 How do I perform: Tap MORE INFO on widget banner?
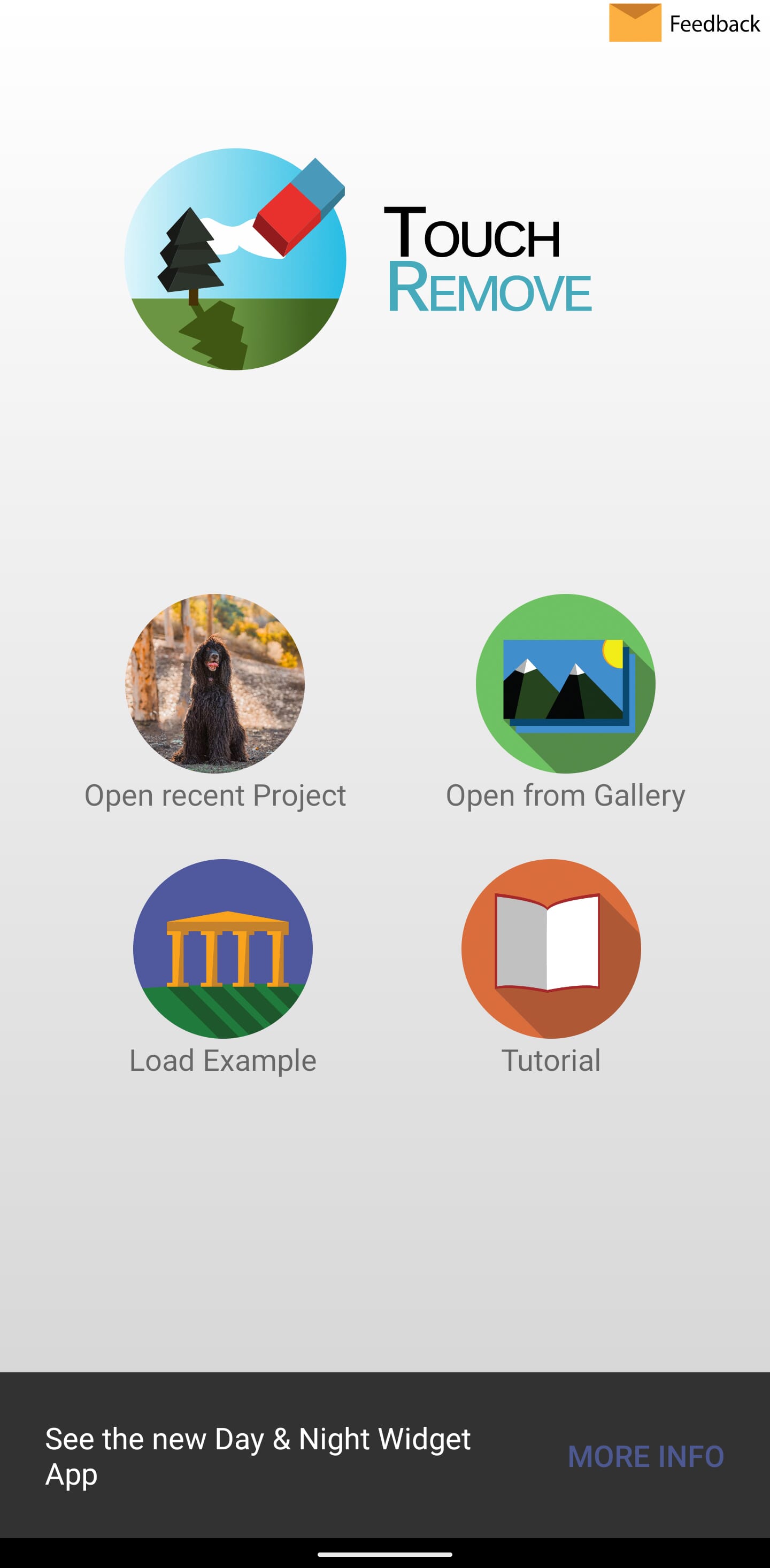pos(646,1457)
